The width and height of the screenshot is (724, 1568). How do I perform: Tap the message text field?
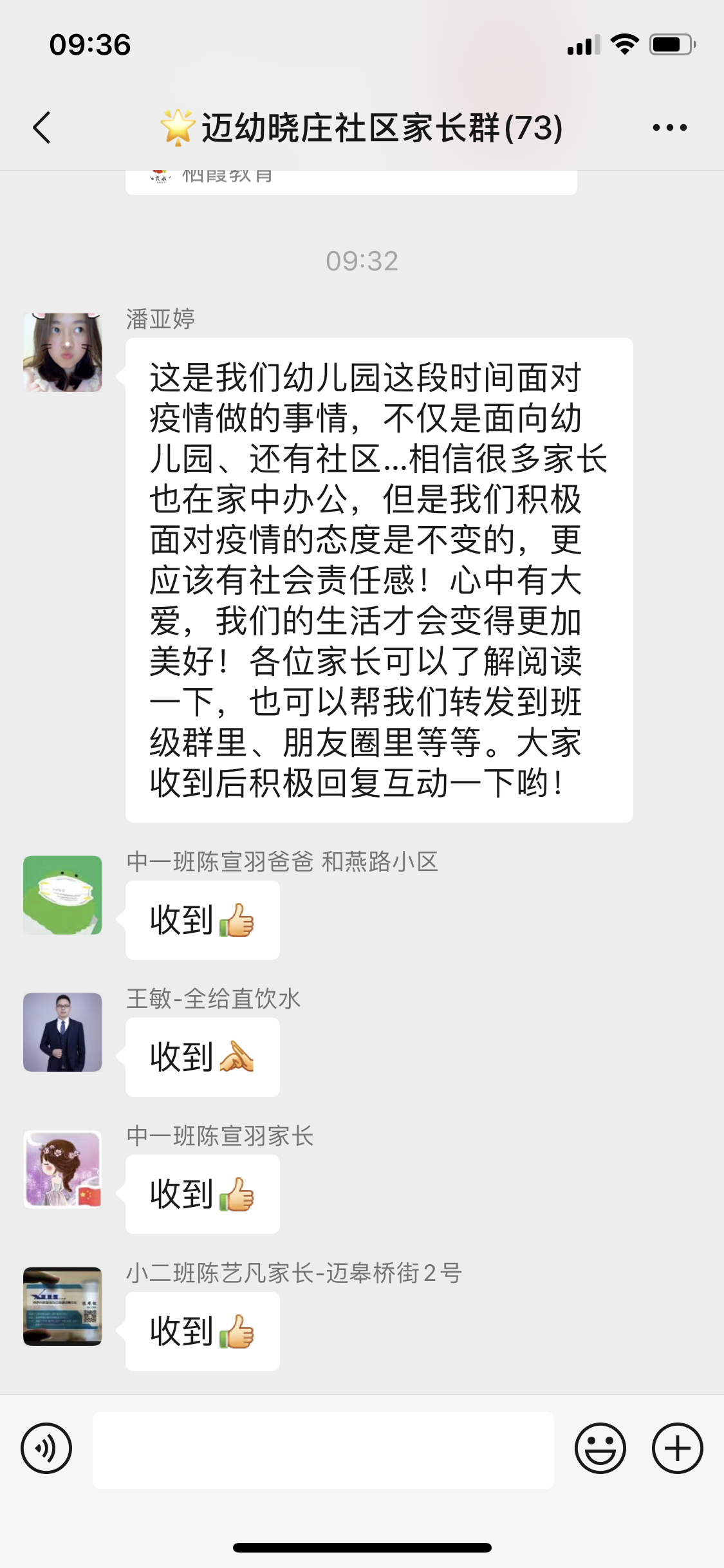tap(323, 1450)
